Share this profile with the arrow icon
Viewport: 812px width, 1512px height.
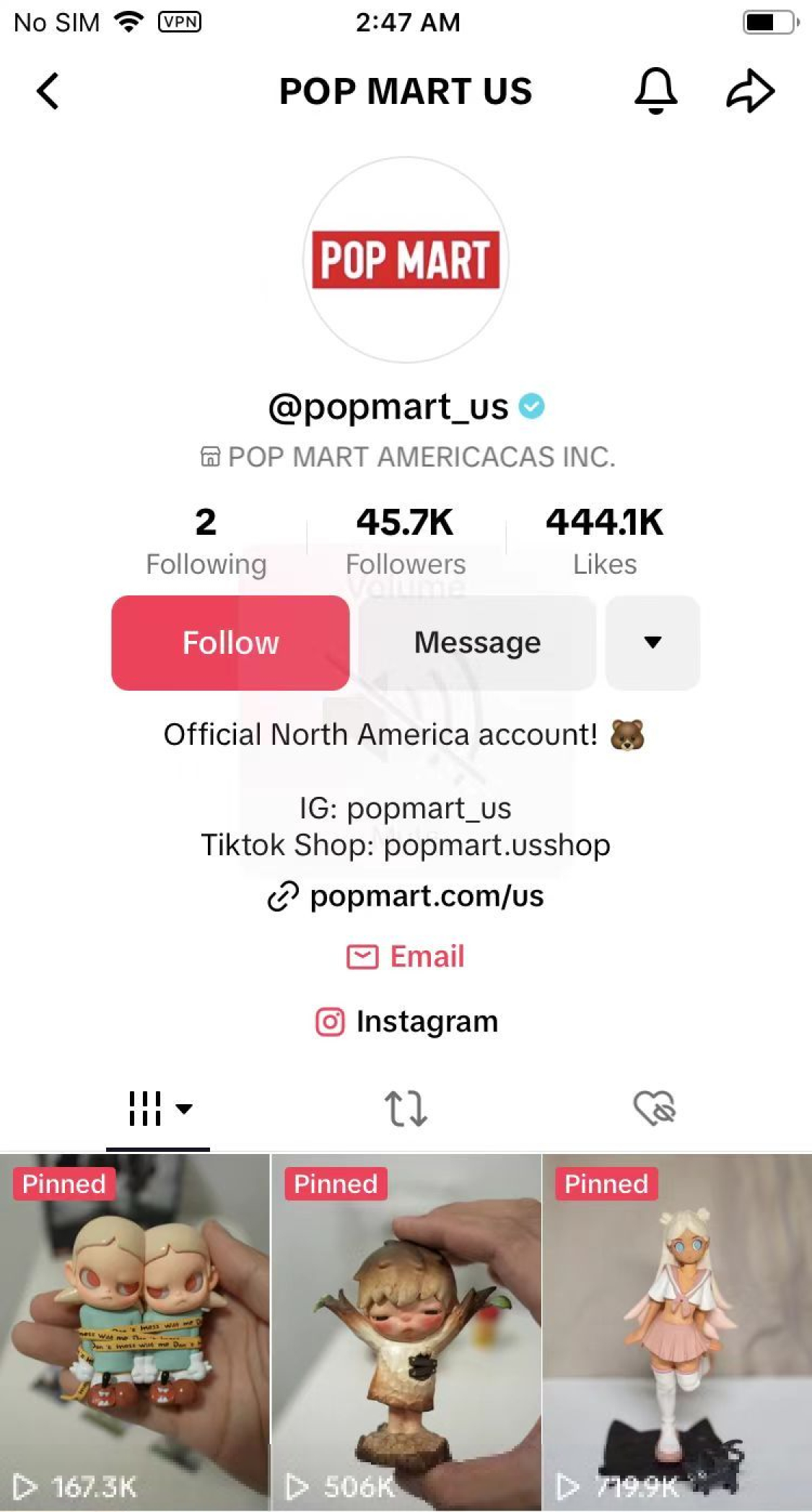coord(750,92)
